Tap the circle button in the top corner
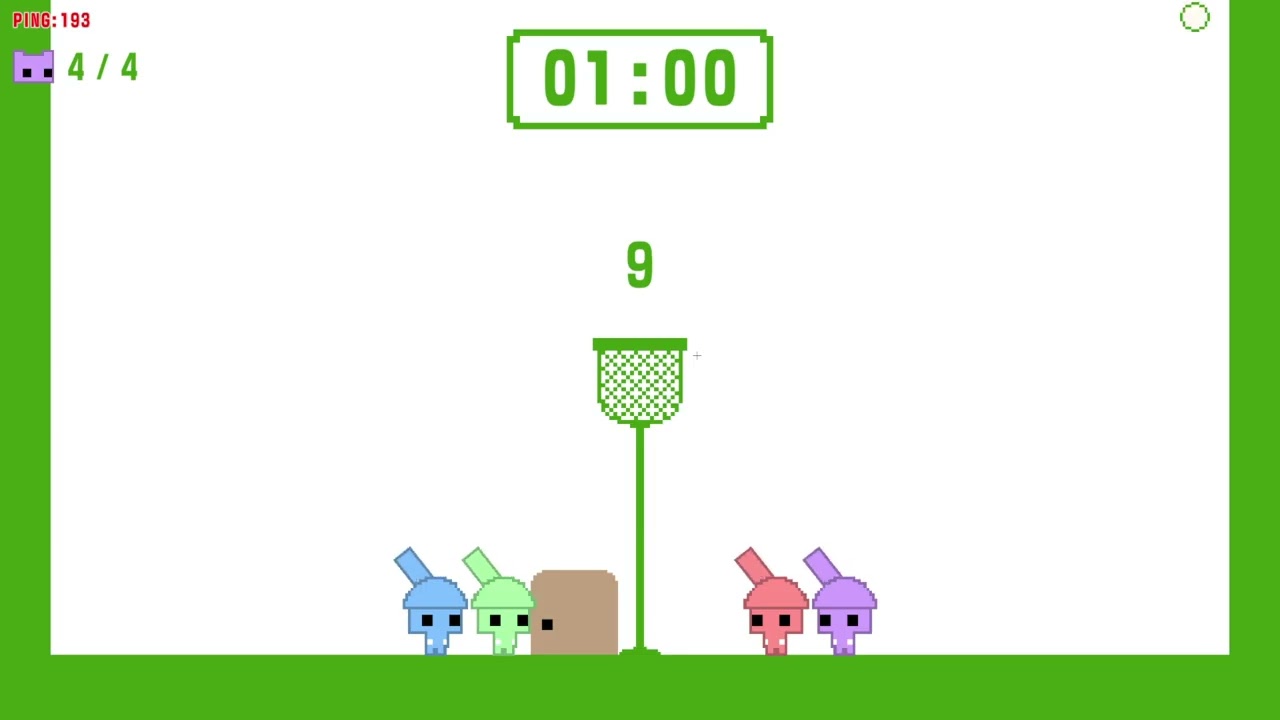Image resolution: width=1280 pixels, height=720 pixels. (x=1194, y=17)
